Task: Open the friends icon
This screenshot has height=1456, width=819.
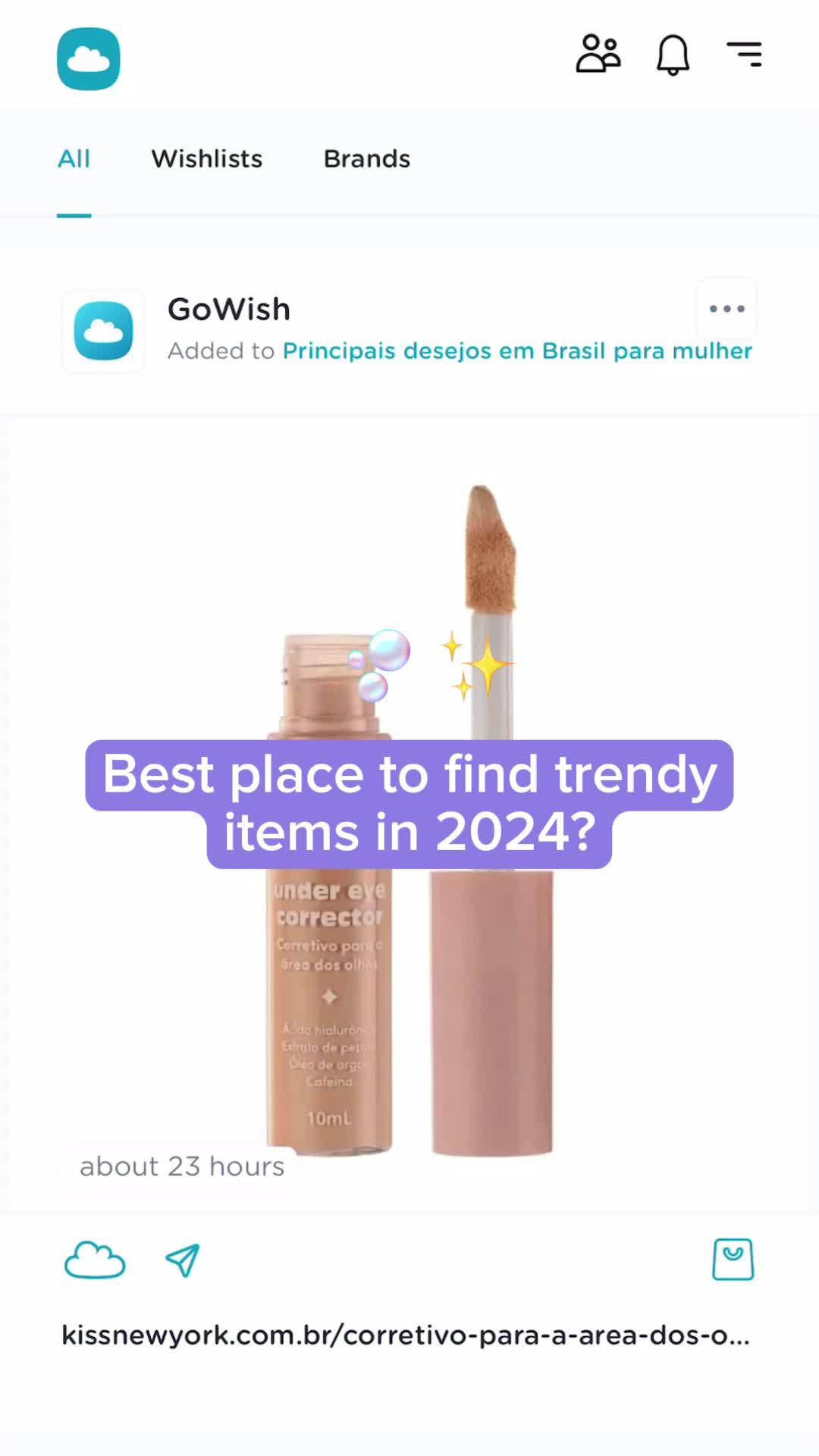Action: 598,55
